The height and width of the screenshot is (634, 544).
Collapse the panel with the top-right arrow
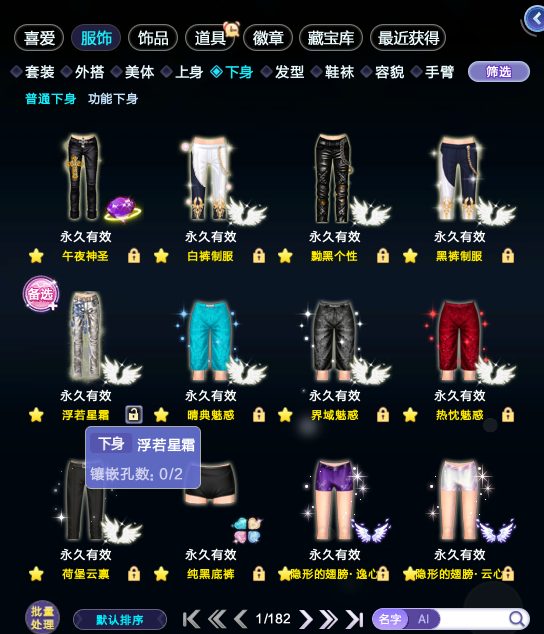click(536, 19)
